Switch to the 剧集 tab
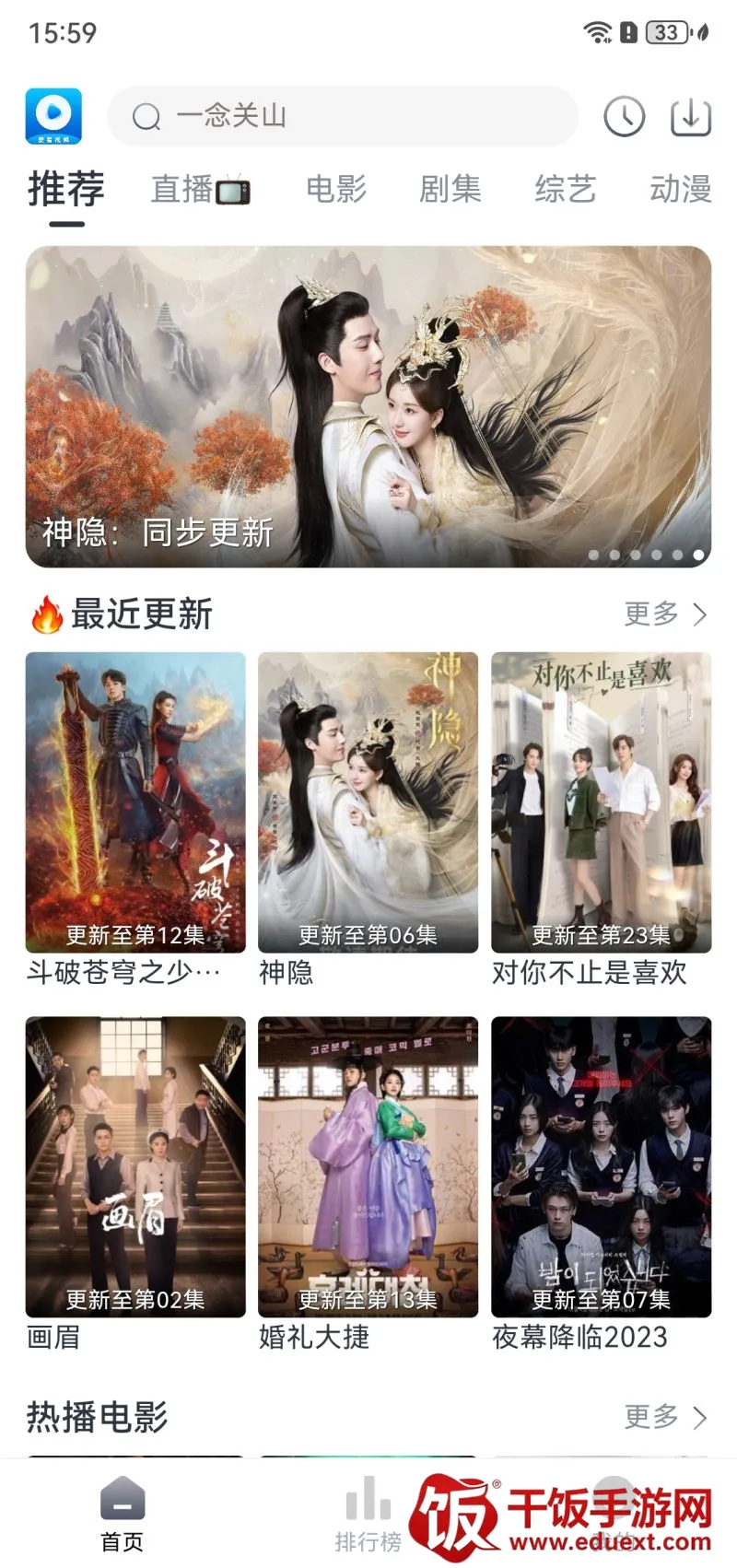This screenshot has width=737, height=1568. click(450, 190)
